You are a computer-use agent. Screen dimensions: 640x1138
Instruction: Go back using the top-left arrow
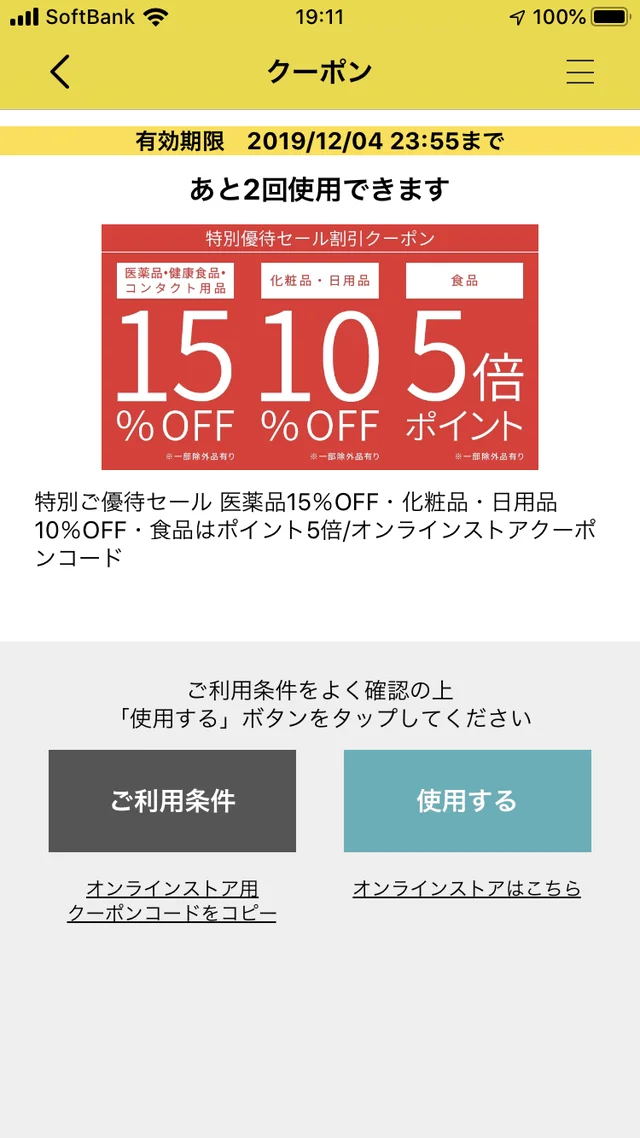[60, 72]
